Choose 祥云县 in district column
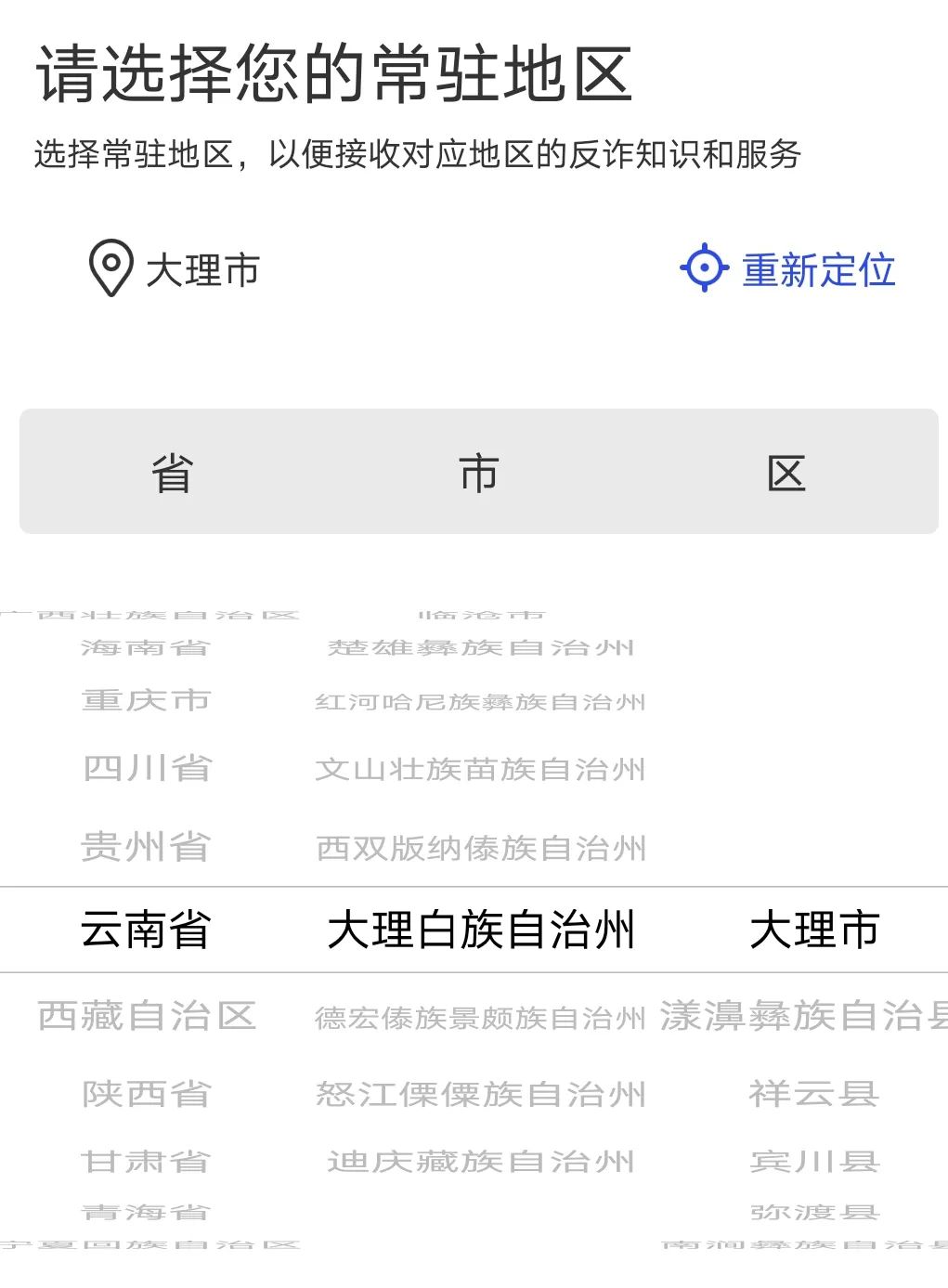Screen dimensions: 948x1288 point(814,1094)
